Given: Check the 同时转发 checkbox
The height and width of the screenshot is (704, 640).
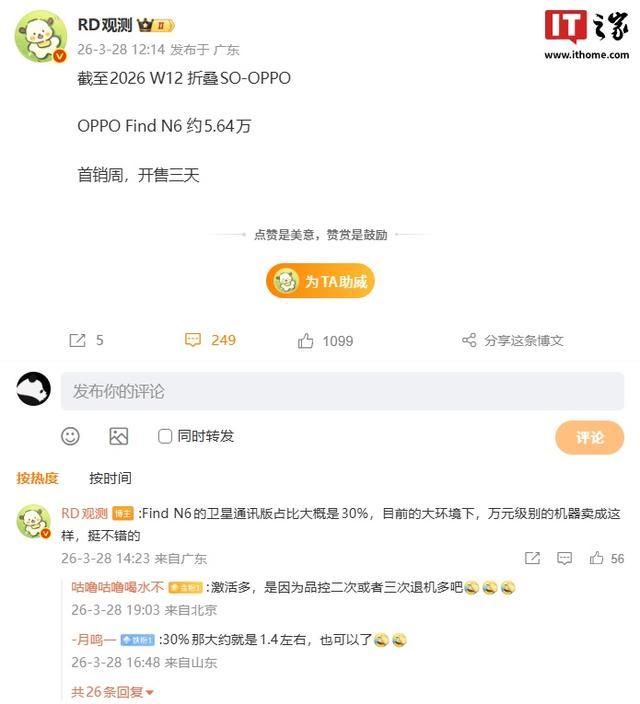Looking at the screenshot, I should coord(166,436).
